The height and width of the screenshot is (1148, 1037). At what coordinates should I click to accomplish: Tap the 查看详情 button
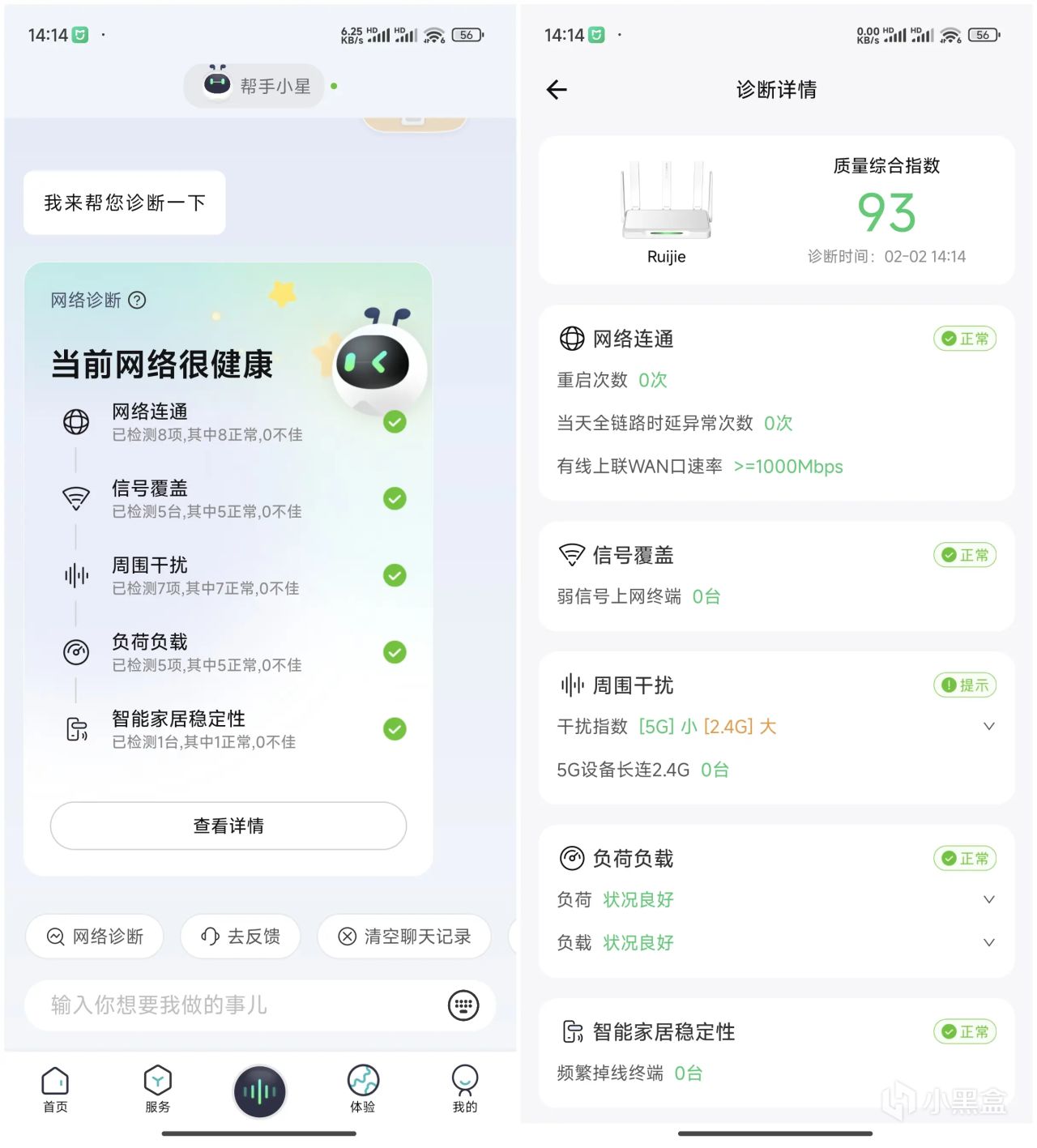[228, 826]
